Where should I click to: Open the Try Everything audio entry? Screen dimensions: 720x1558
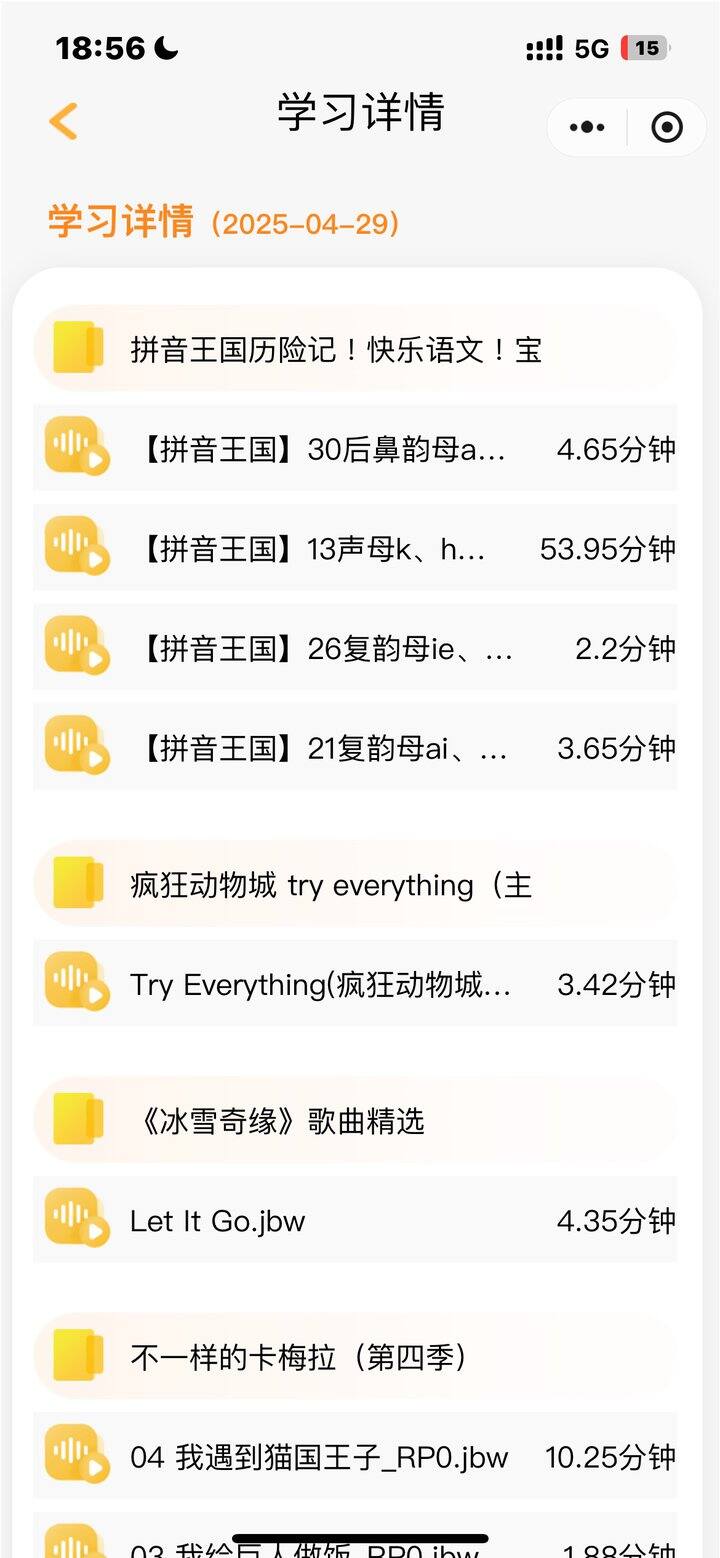[x=355, y=983]
